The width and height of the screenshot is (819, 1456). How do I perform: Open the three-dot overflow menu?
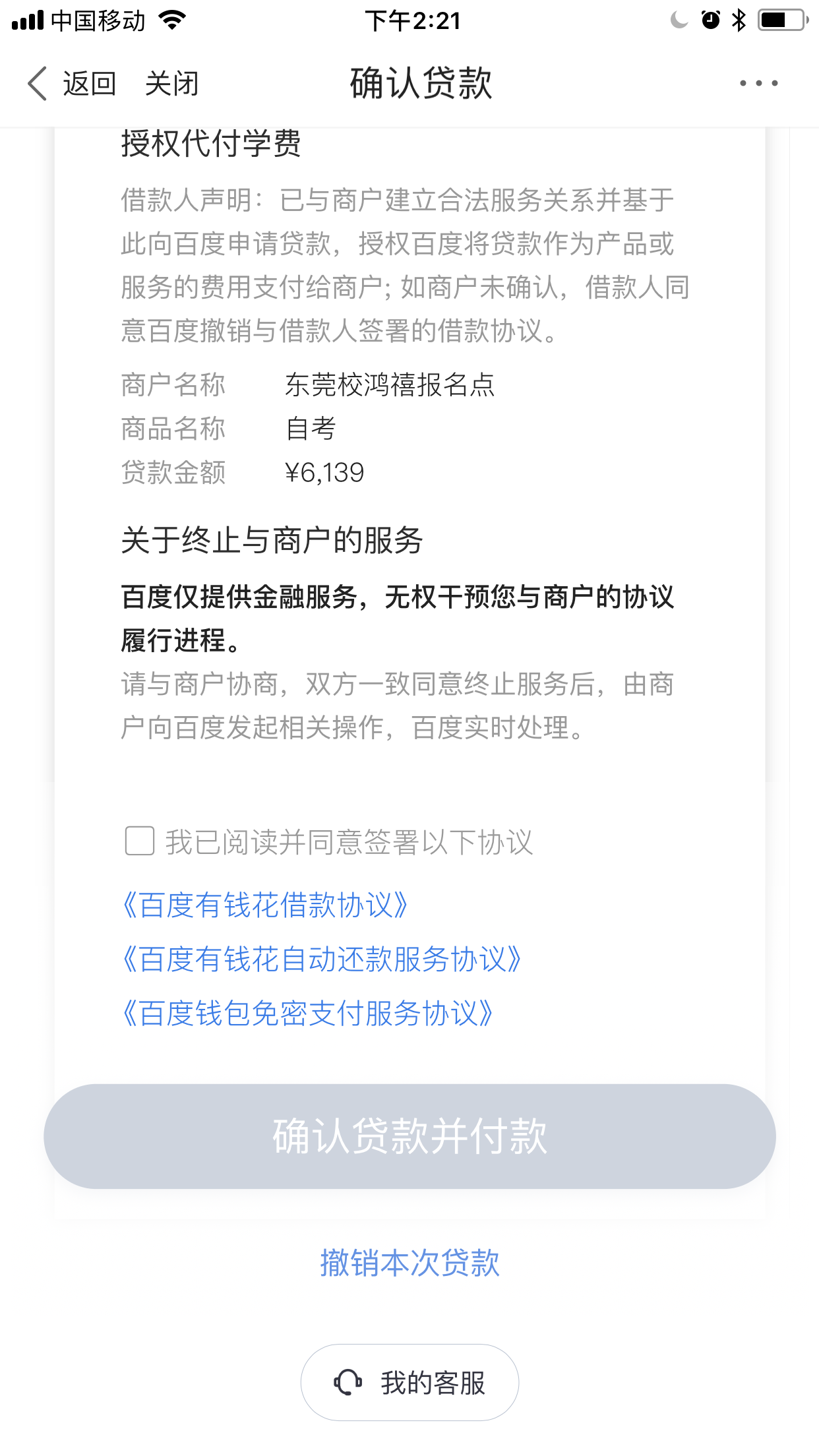pos(758,83)
